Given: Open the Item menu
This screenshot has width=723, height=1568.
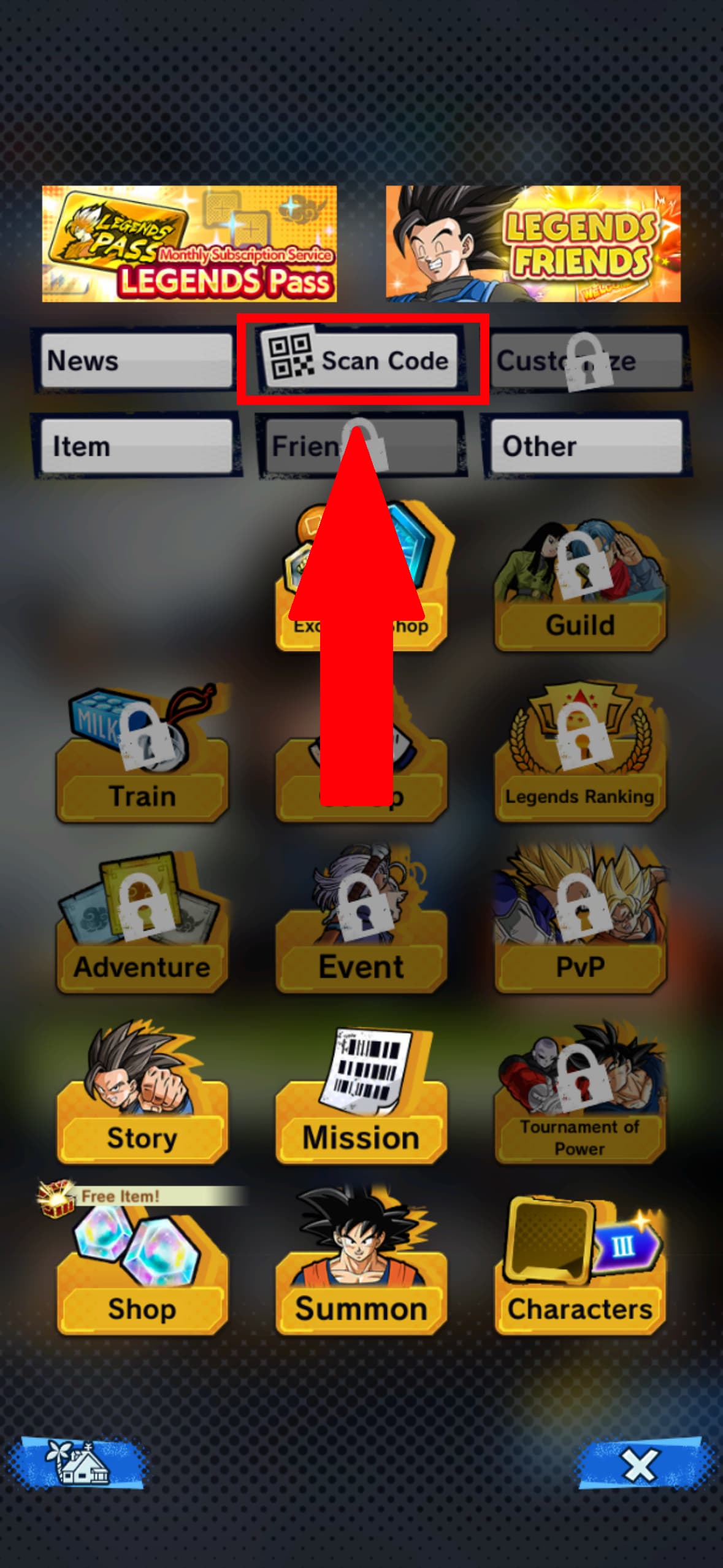Looking at the screenshot, I should [136, 446].
